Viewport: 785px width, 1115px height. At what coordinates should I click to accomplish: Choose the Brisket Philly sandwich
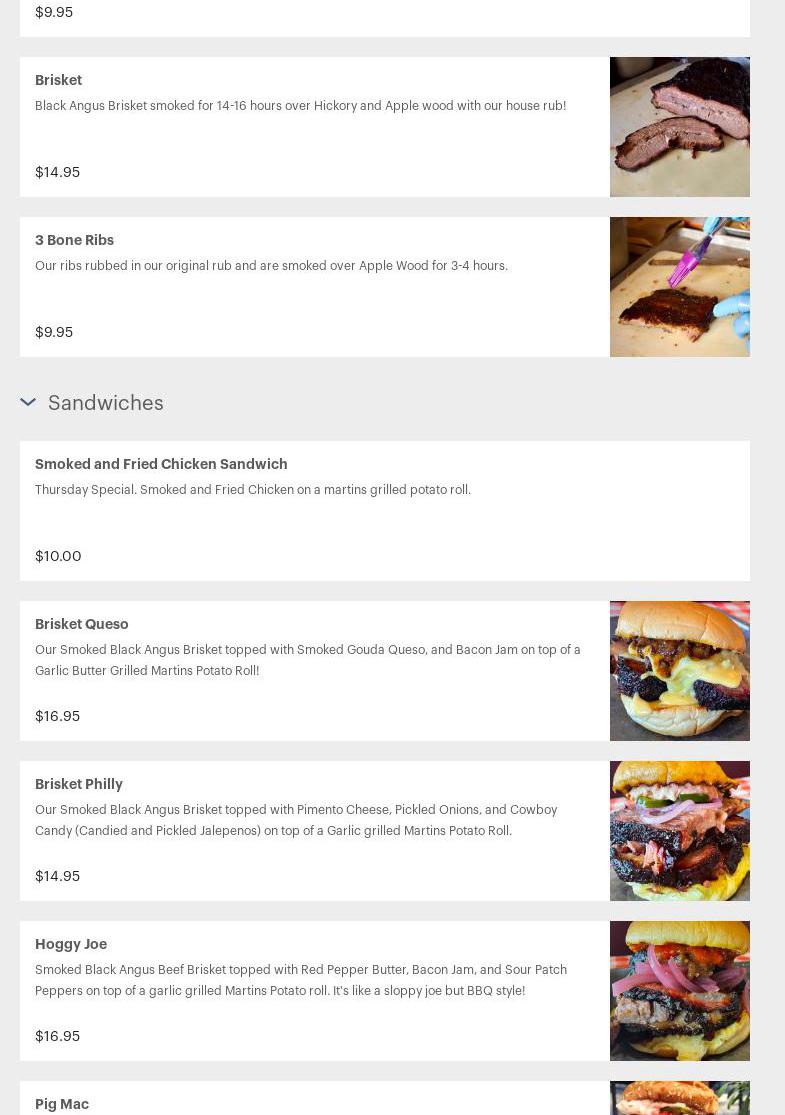point(79,784)
